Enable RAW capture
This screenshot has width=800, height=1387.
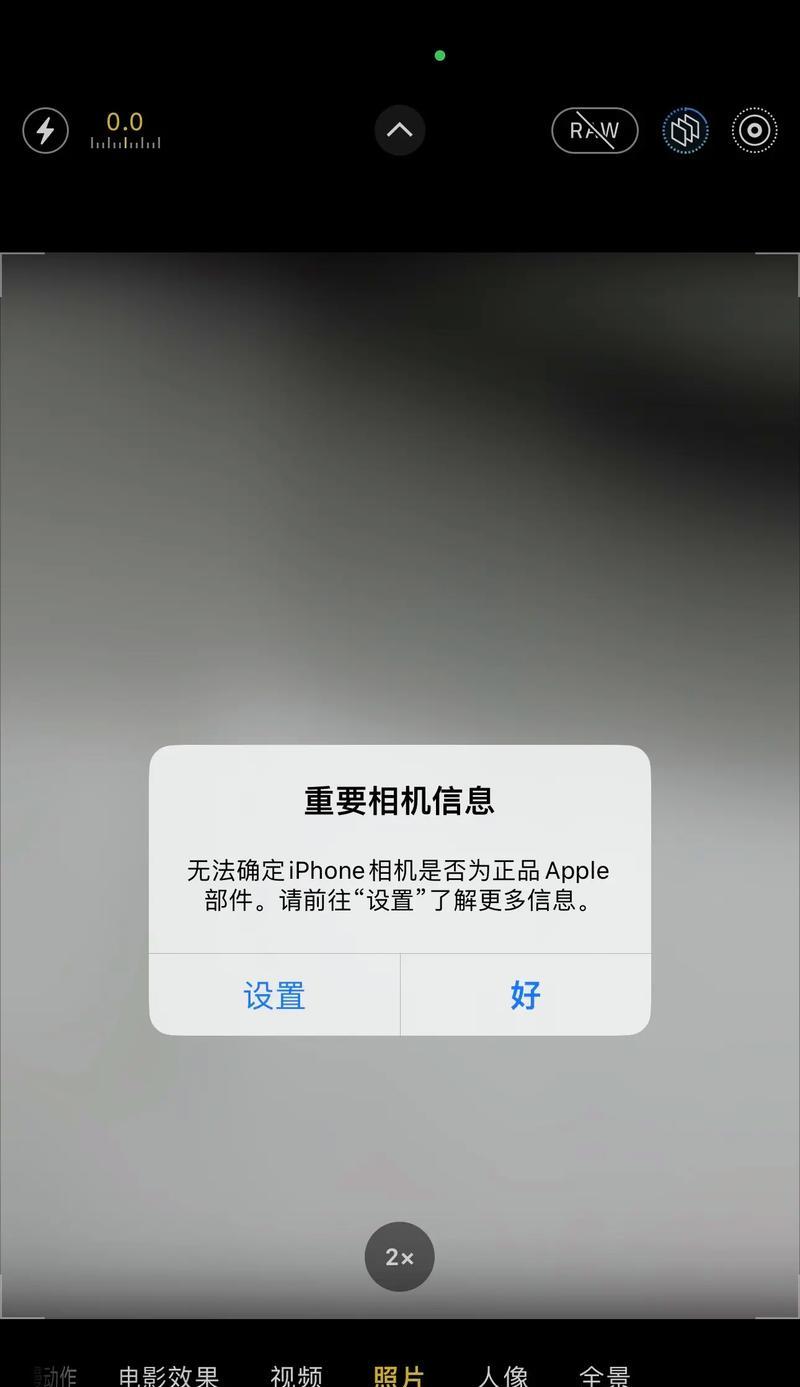pos(595,130)
